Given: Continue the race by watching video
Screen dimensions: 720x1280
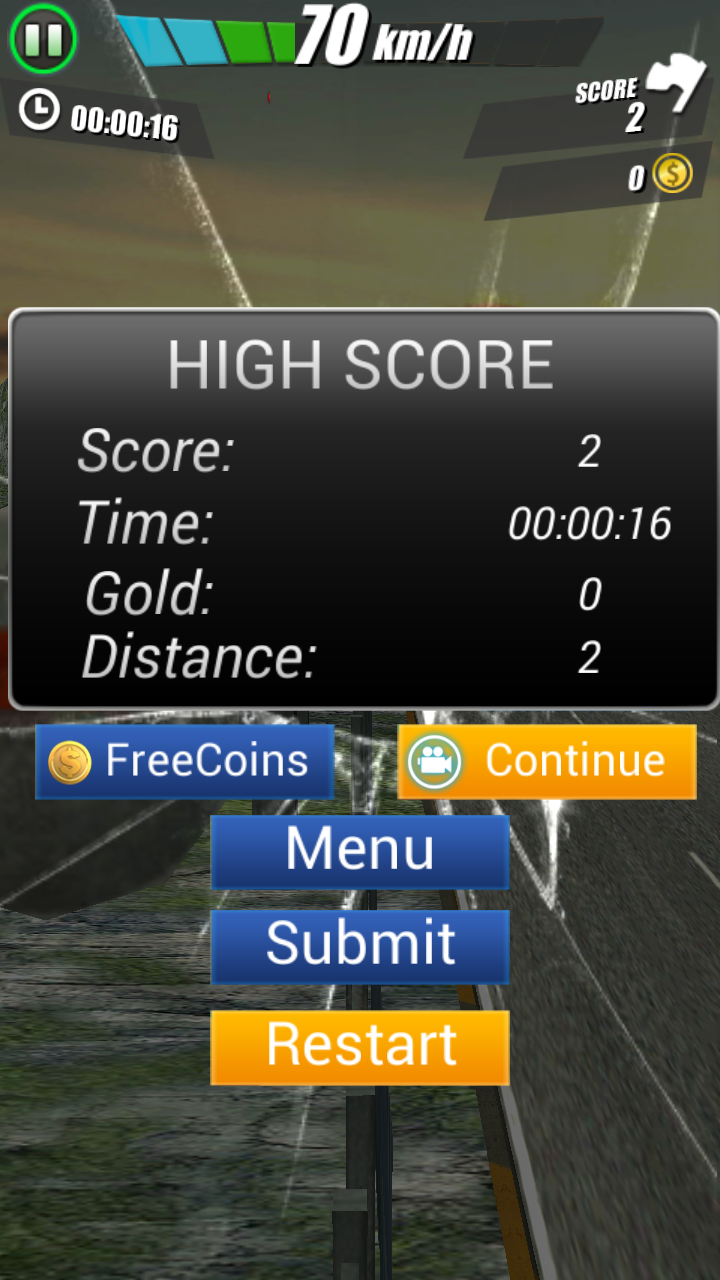Looking at the screenshot, I should coord(547,762).
